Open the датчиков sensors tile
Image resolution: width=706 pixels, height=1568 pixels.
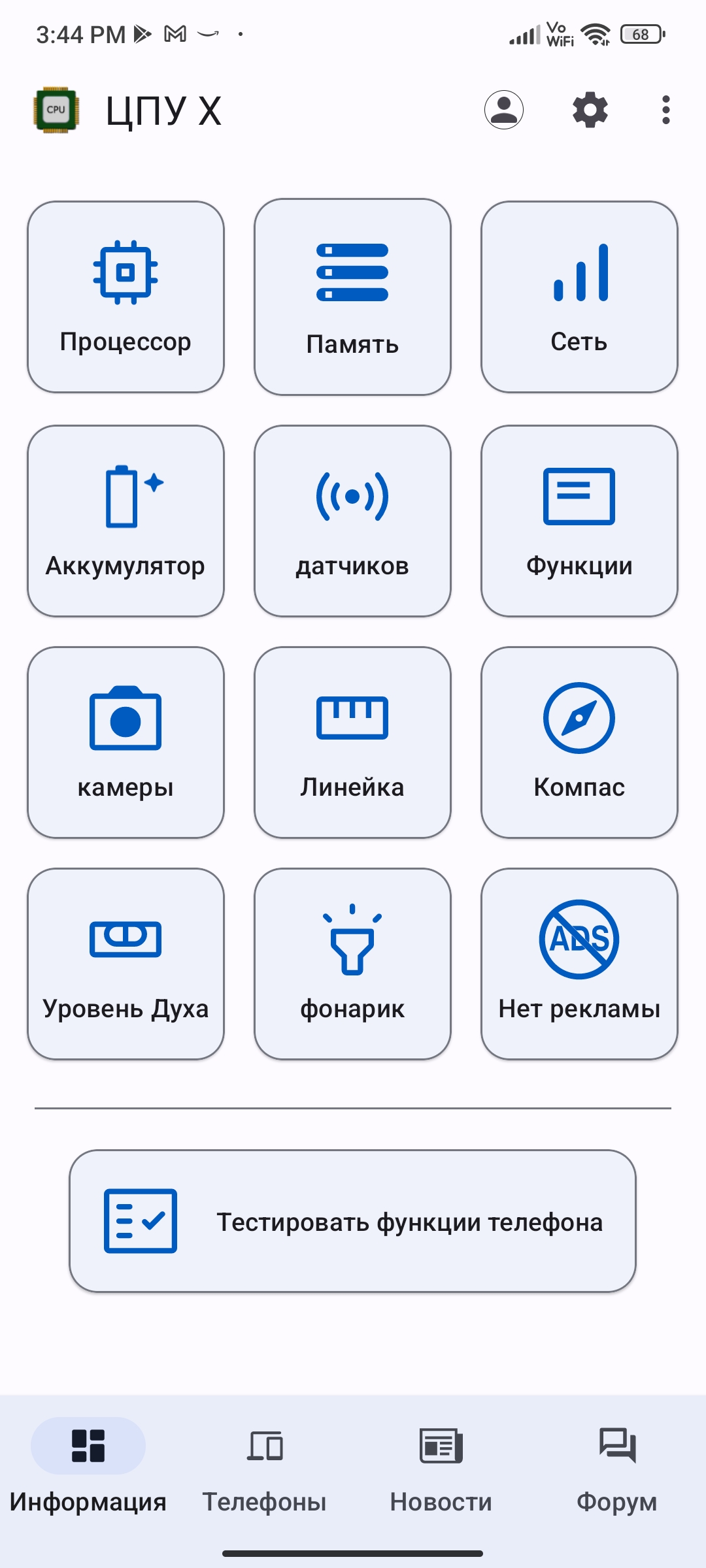(352, 521)
